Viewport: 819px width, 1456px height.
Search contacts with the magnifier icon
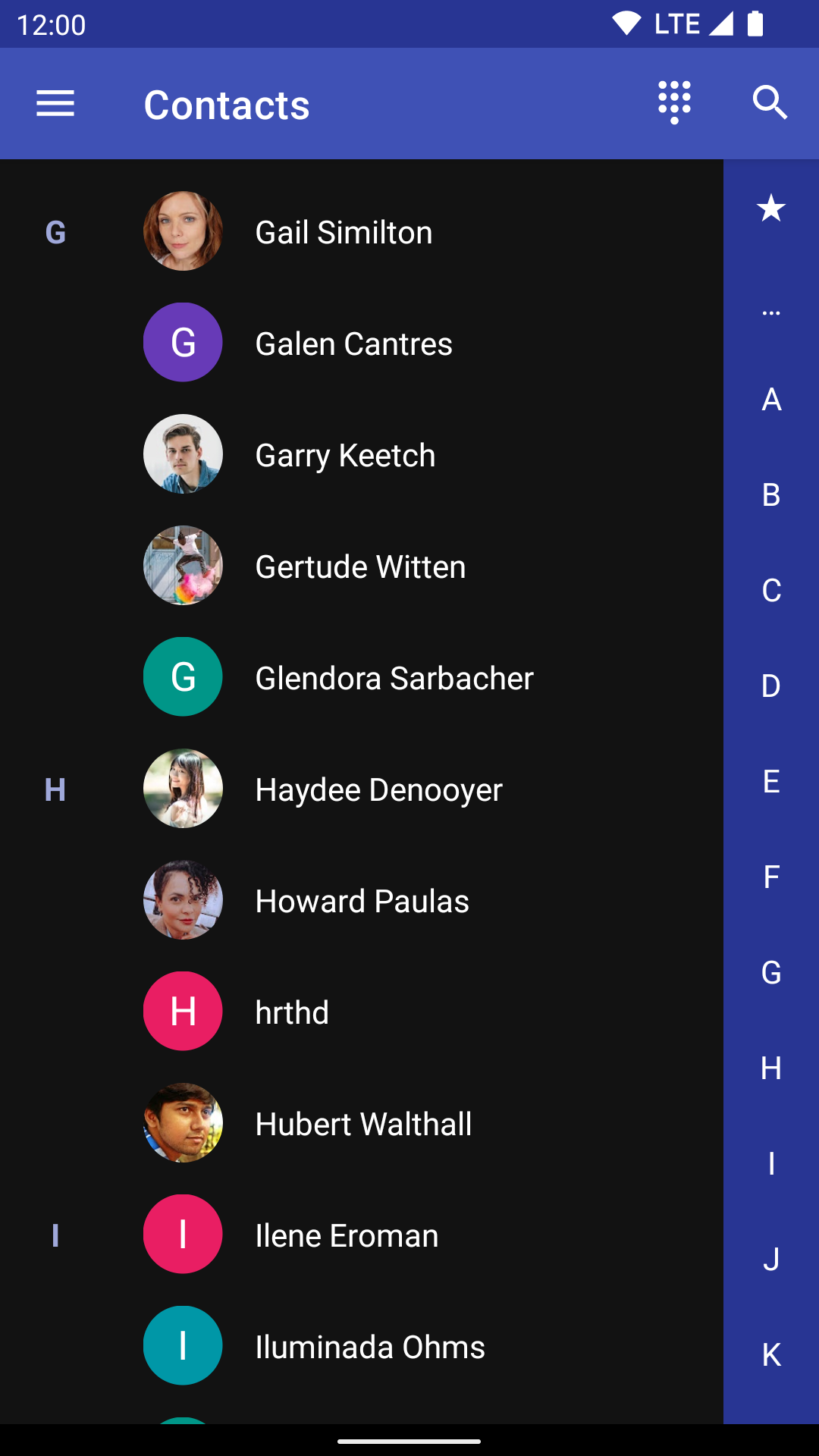(x=770, y=102)
